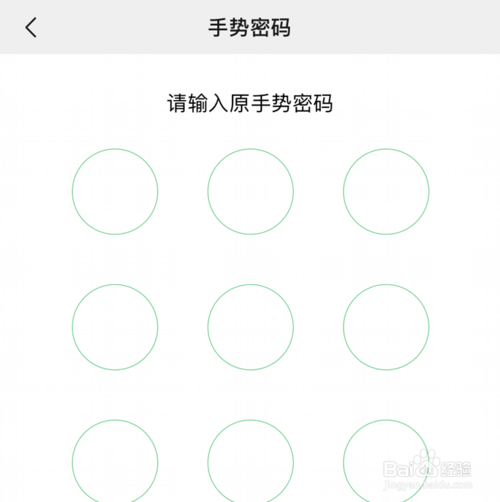This screenshot has width=500, height=502.
Task: Tap the middle-left pattern circle
Action: tap(115, 327)
